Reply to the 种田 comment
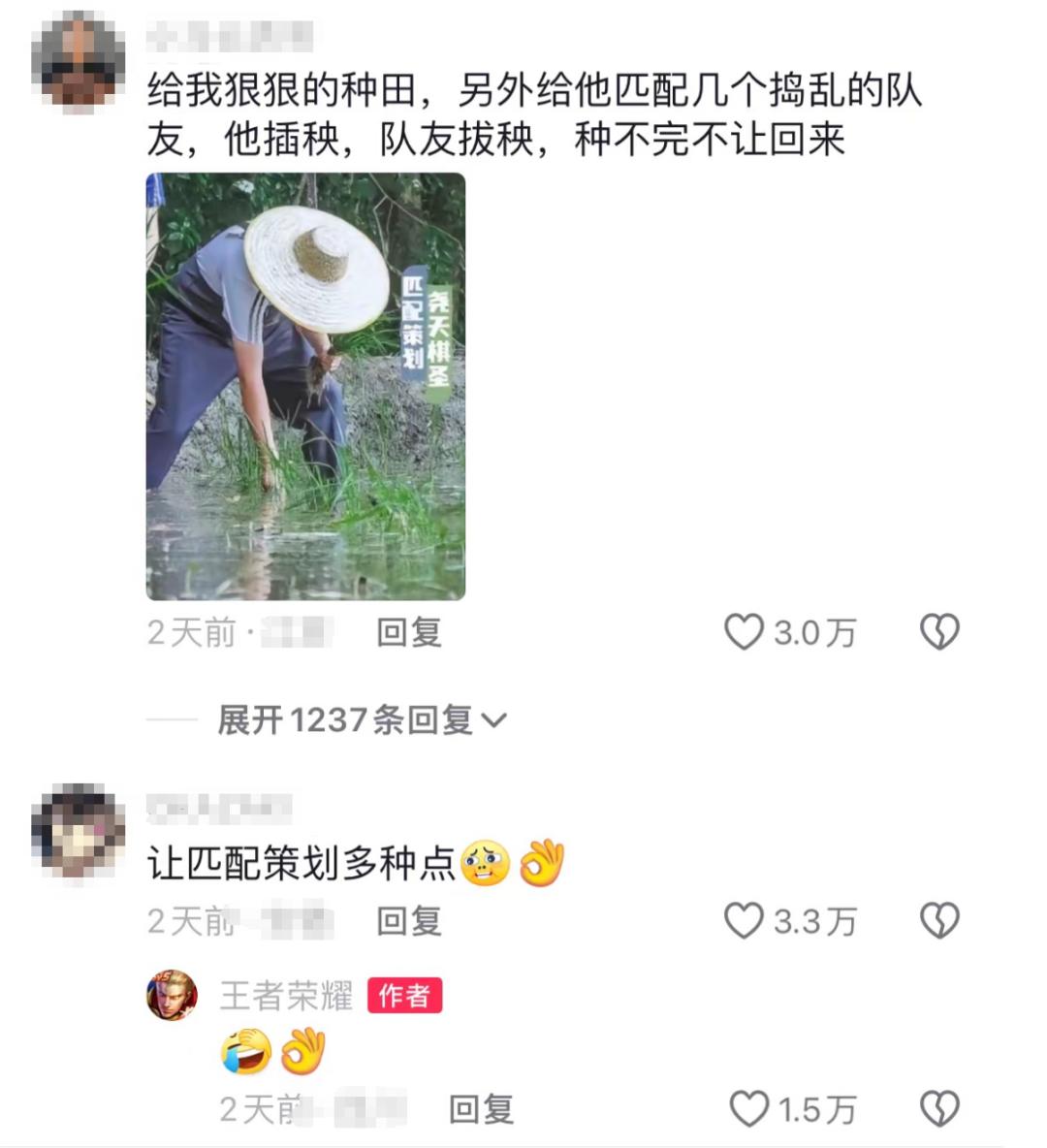The image size is (1047, 1148). point(408,633)
